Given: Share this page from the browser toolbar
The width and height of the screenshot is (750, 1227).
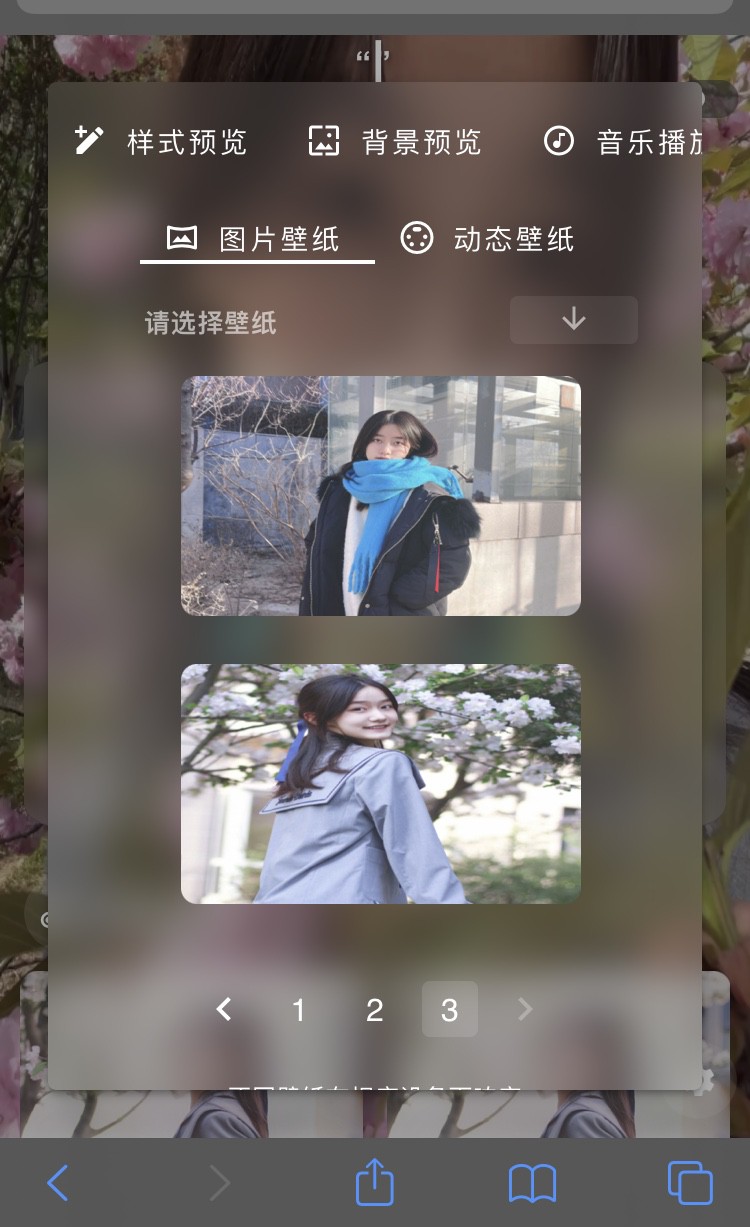Looking at the screenshot, I should 375,1181.
